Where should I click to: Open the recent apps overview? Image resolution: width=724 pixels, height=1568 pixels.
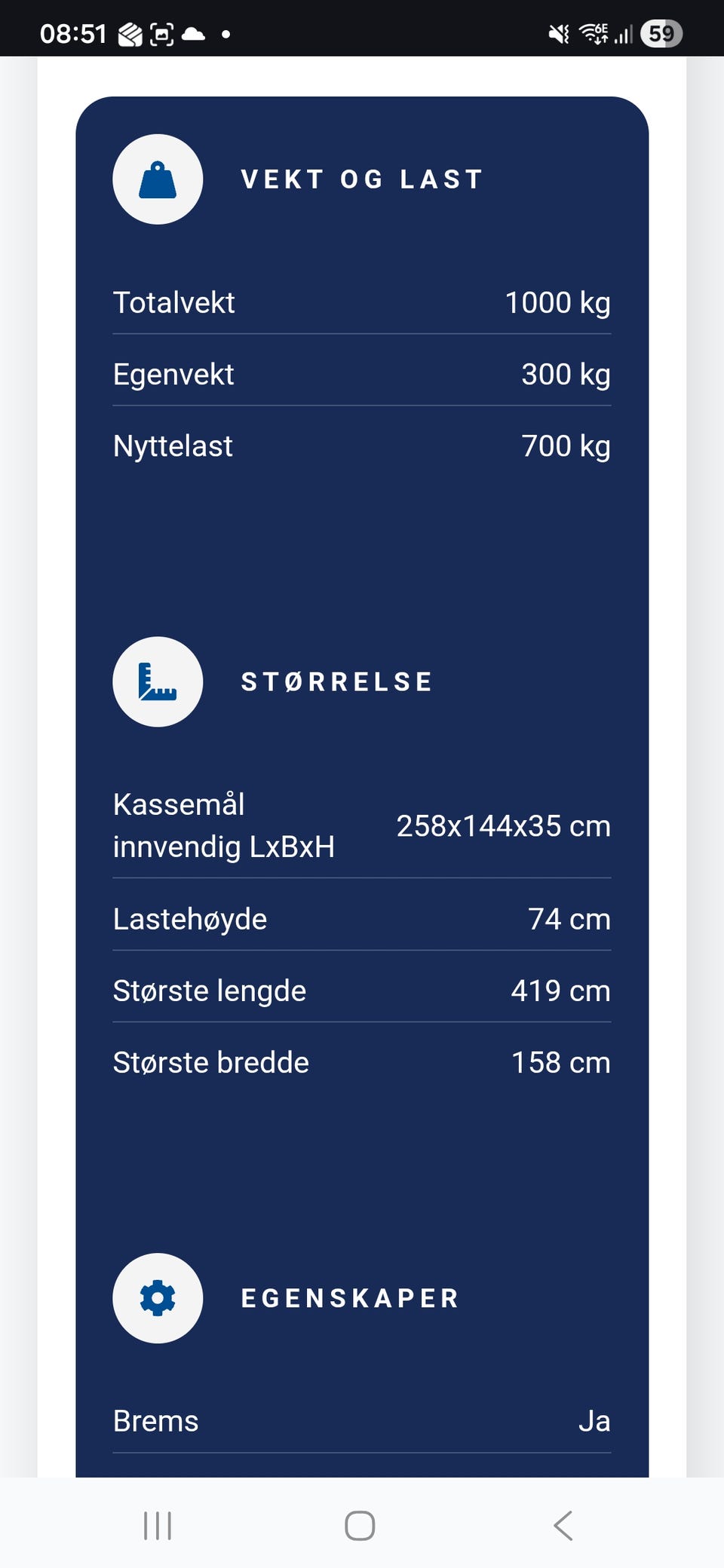158,1526
